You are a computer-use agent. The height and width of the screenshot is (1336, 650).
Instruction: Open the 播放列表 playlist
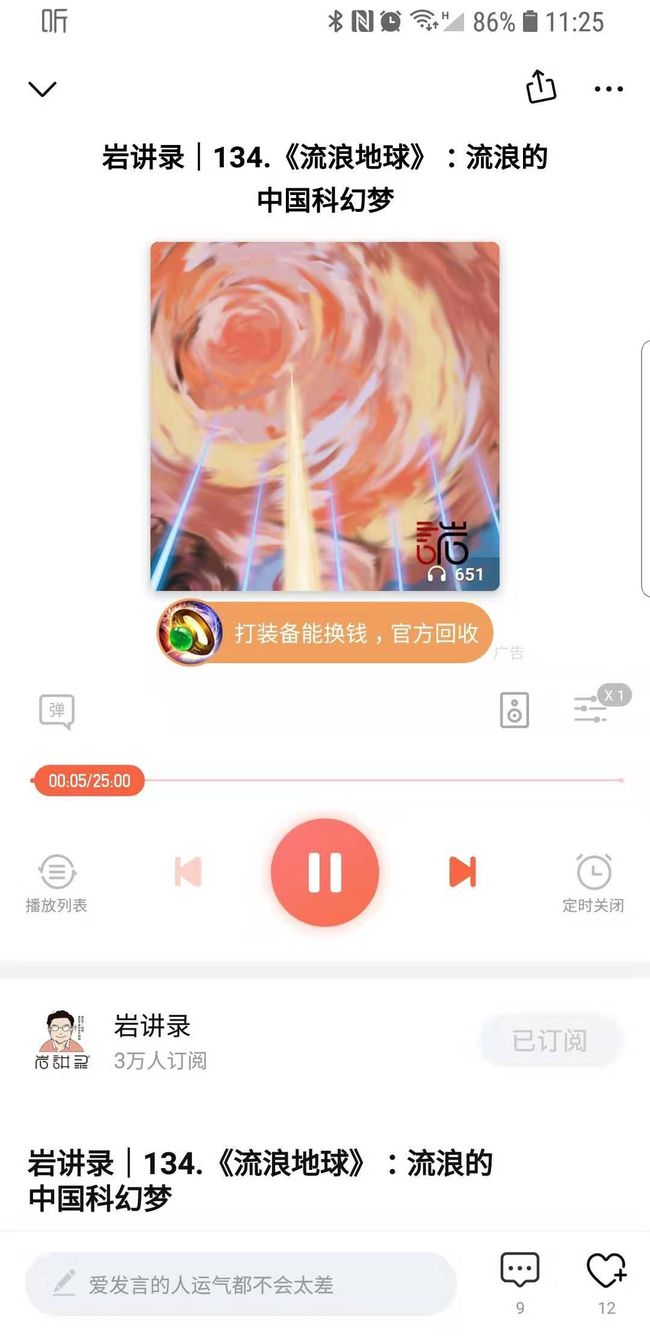56,882
